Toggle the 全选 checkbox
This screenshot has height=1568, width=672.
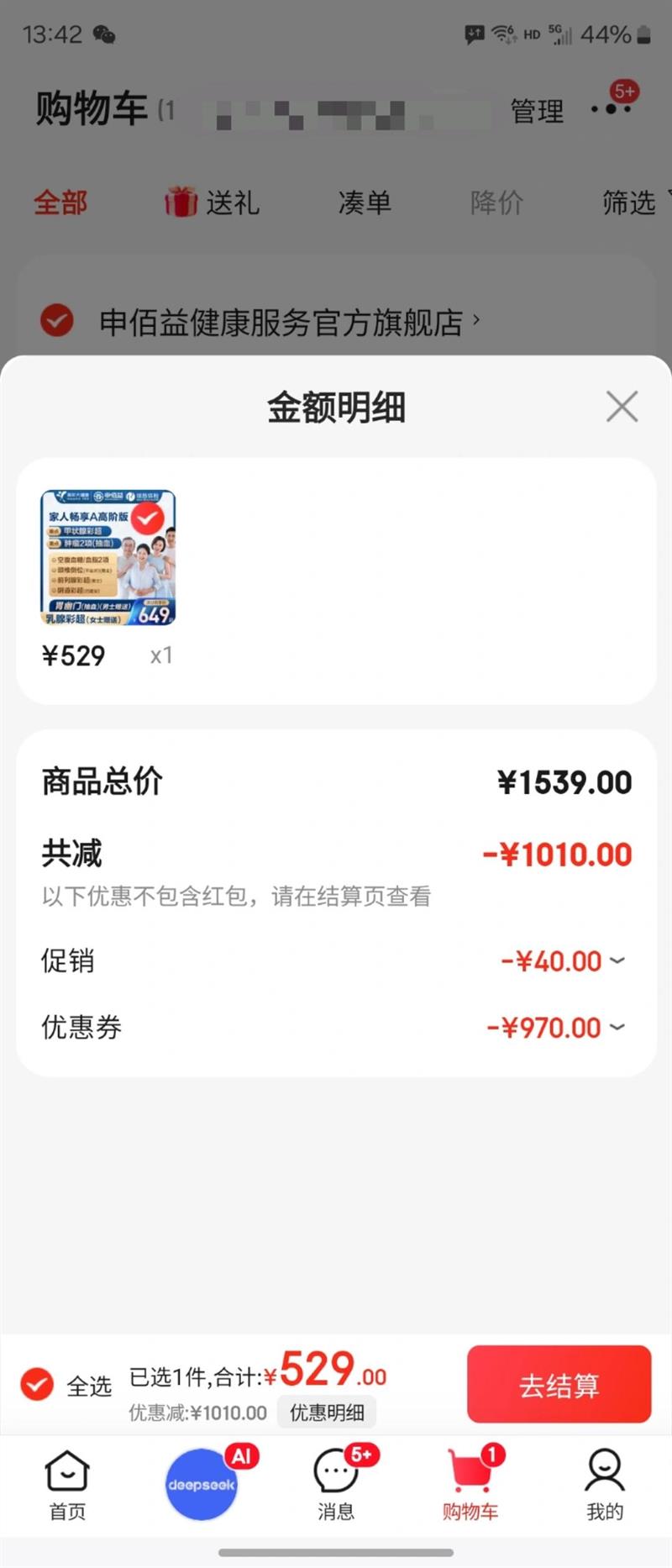37,1385
